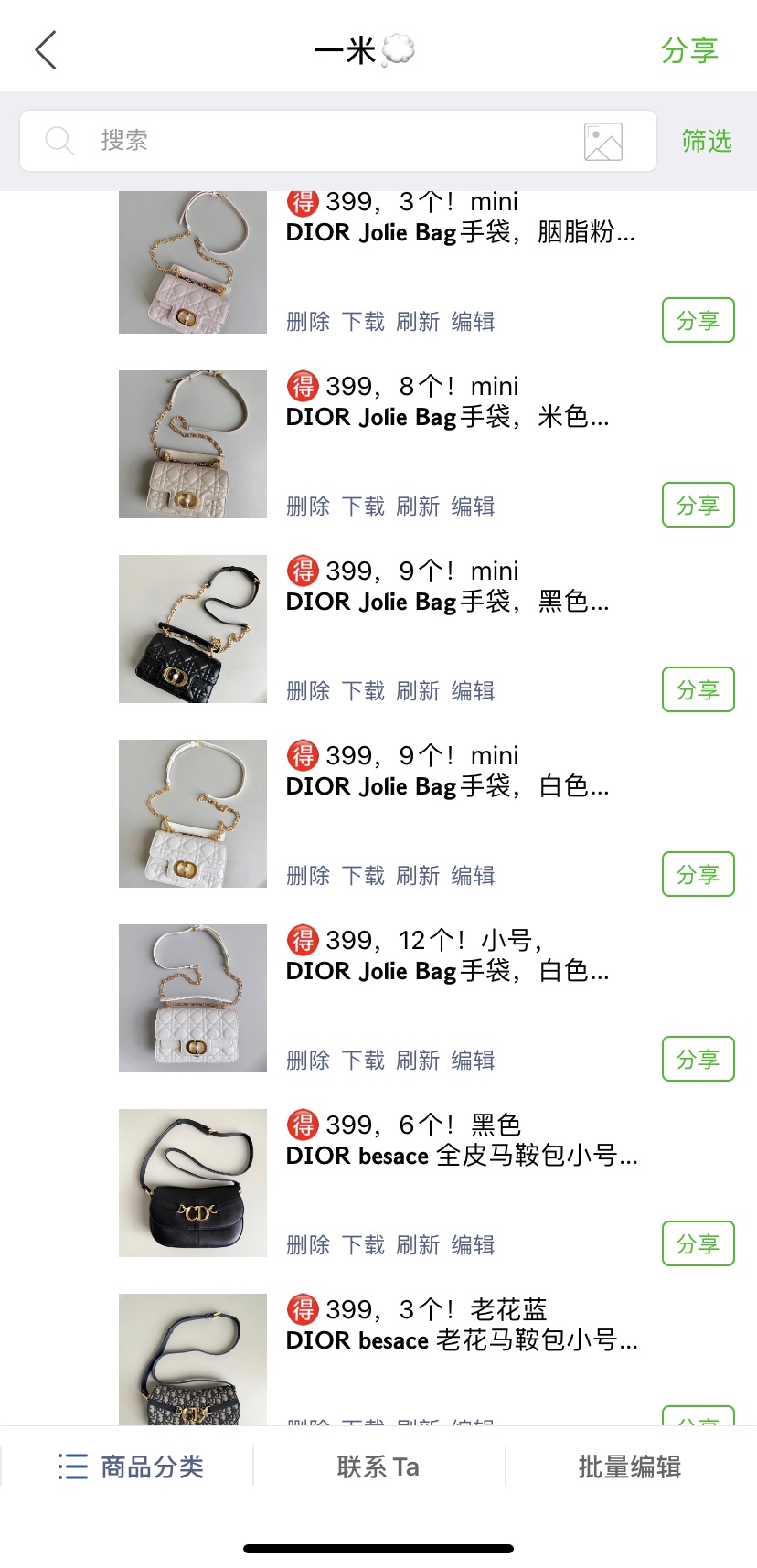
Task: Edit the 胭脂粉 Jolie Bag listing
Action: tap(473, 321)
